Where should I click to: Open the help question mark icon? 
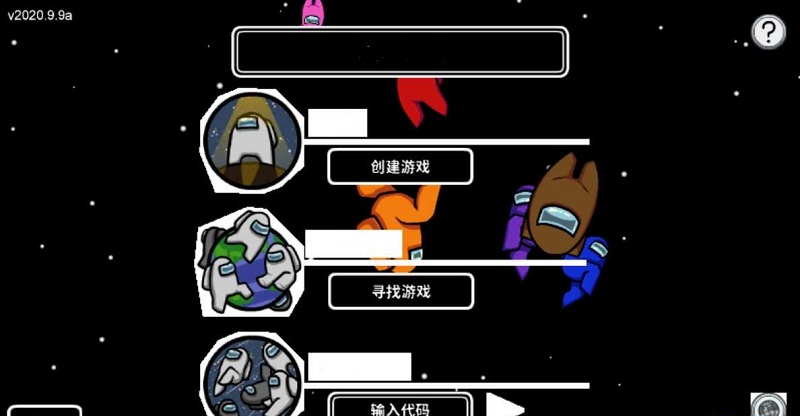pos(768,32)
